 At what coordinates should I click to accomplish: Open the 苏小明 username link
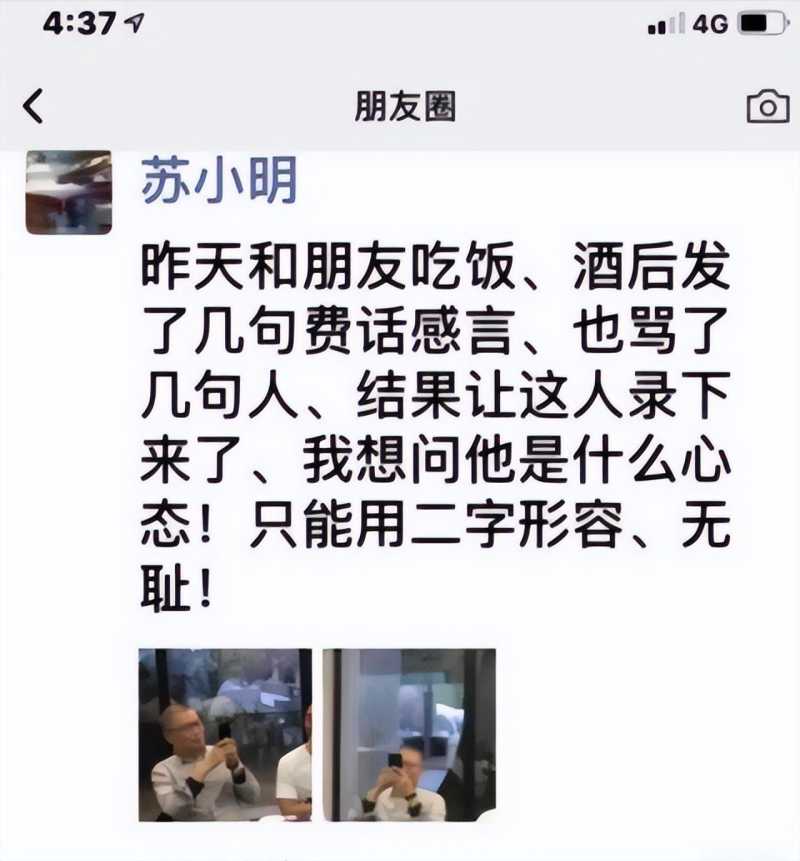(x=219, y=183)
